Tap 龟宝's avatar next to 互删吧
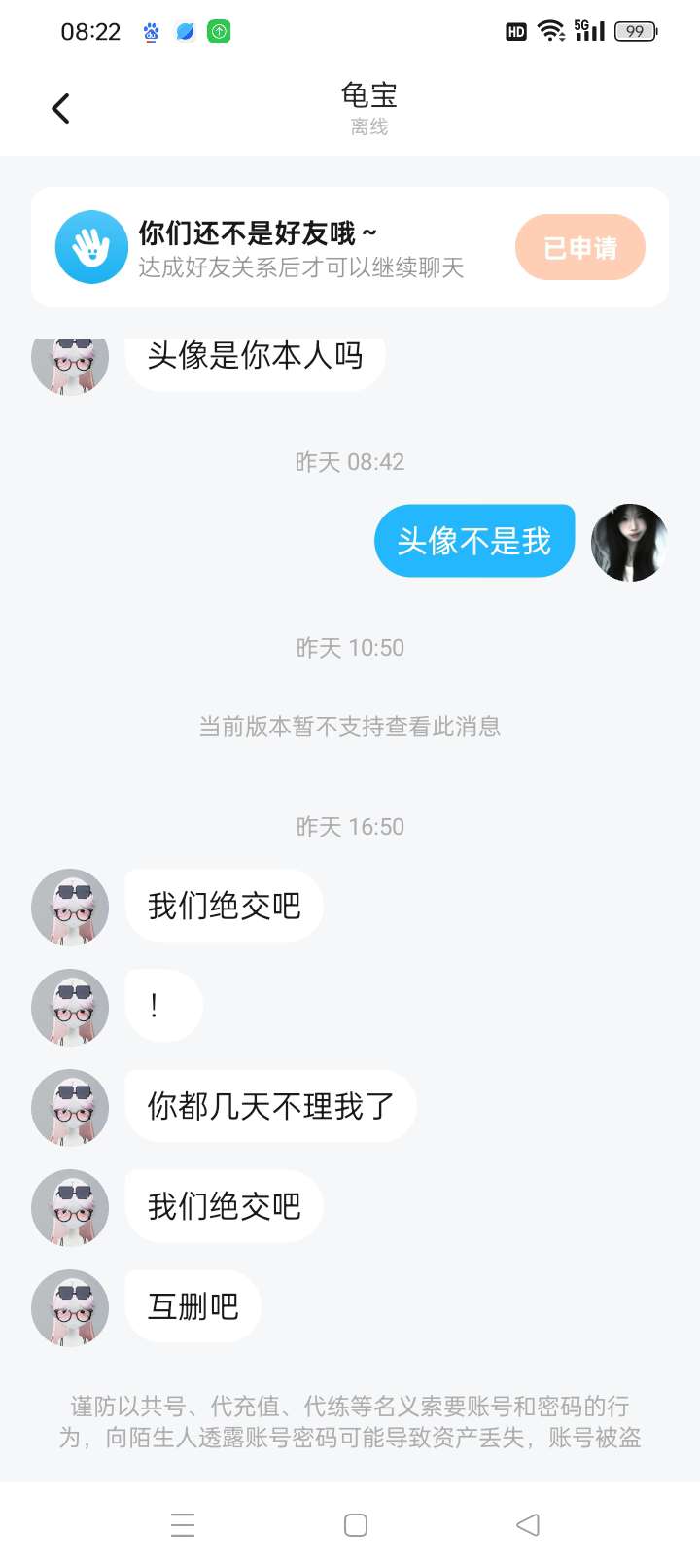Viewport: 700px width, 1568px height. point(70,1307)
